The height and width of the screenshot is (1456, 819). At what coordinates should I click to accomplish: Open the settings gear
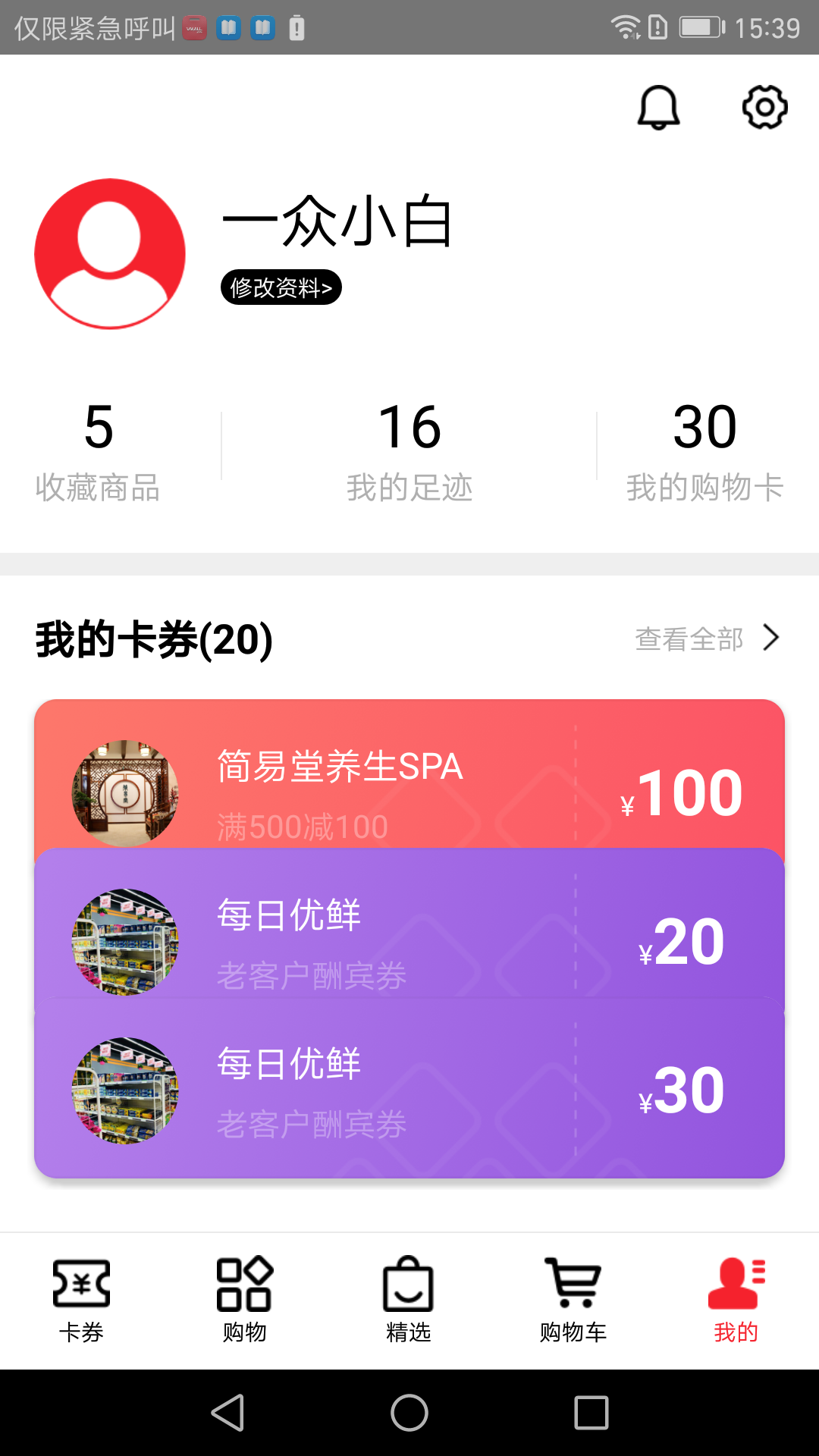coord(764,108)
